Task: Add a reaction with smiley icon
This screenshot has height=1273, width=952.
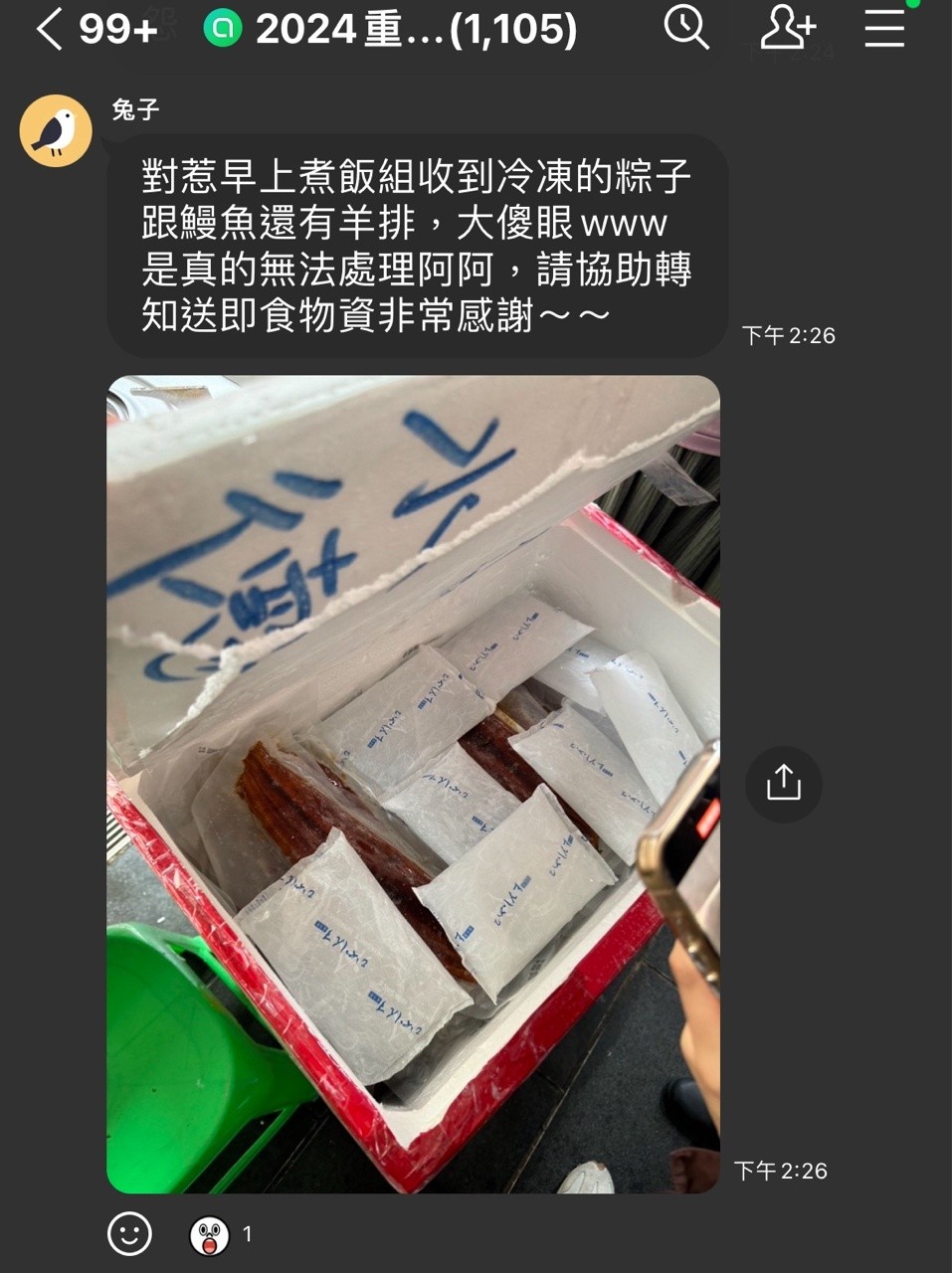Action: click(129, 1235)
